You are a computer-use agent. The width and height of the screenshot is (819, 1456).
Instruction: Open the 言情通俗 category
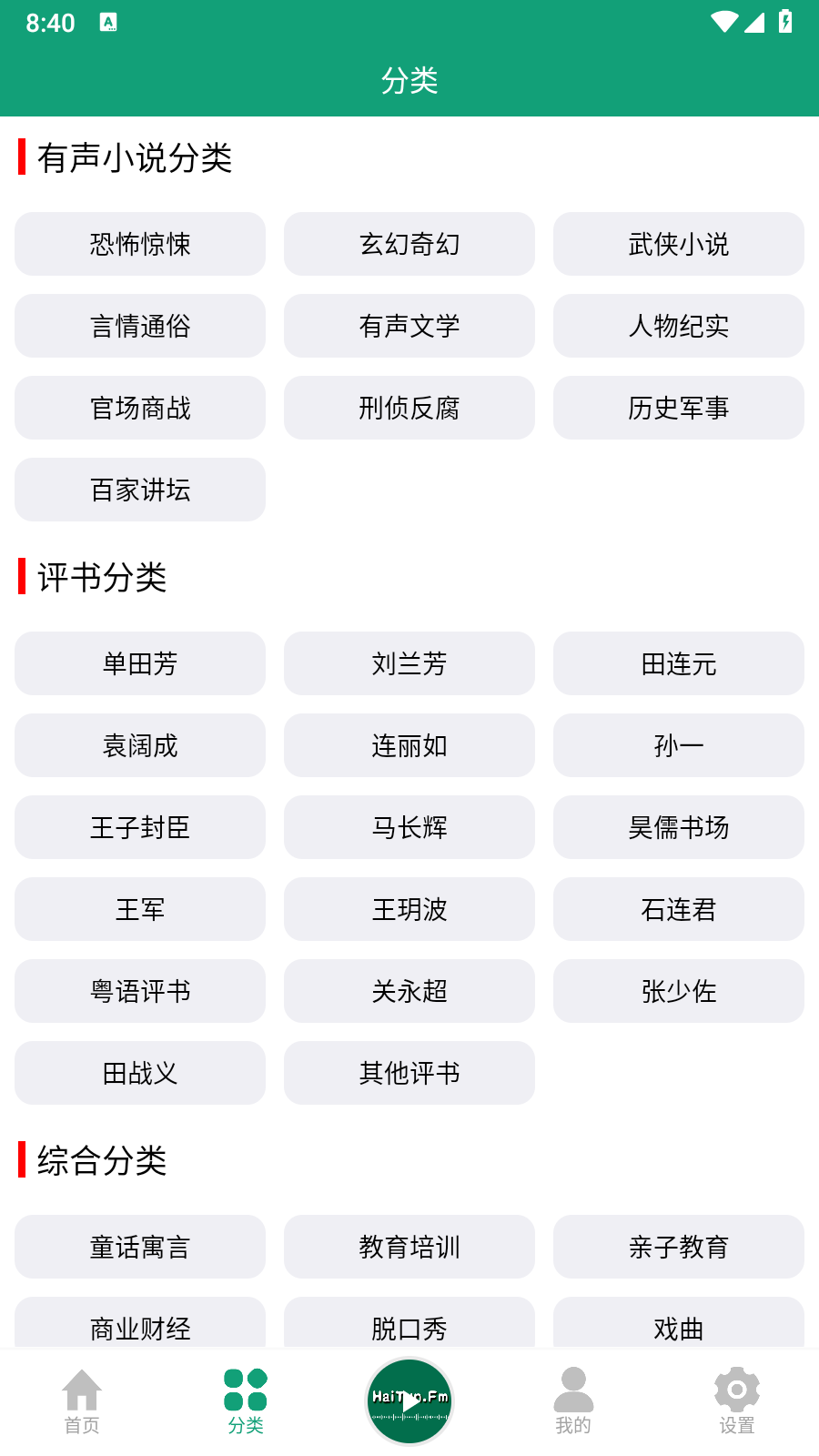140,326
